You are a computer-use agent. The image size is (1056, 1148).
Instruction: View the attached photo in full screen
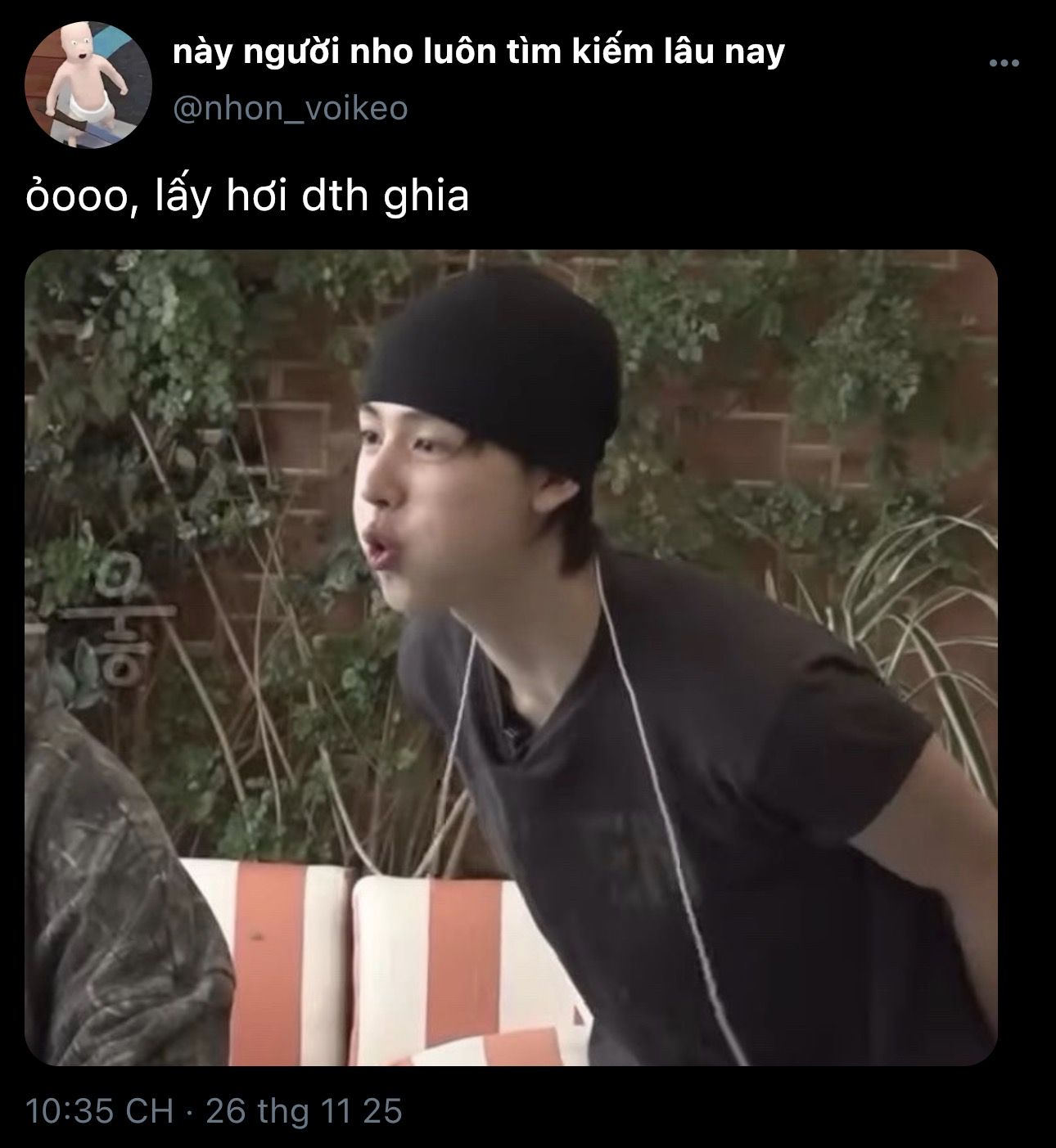(511, 657)
